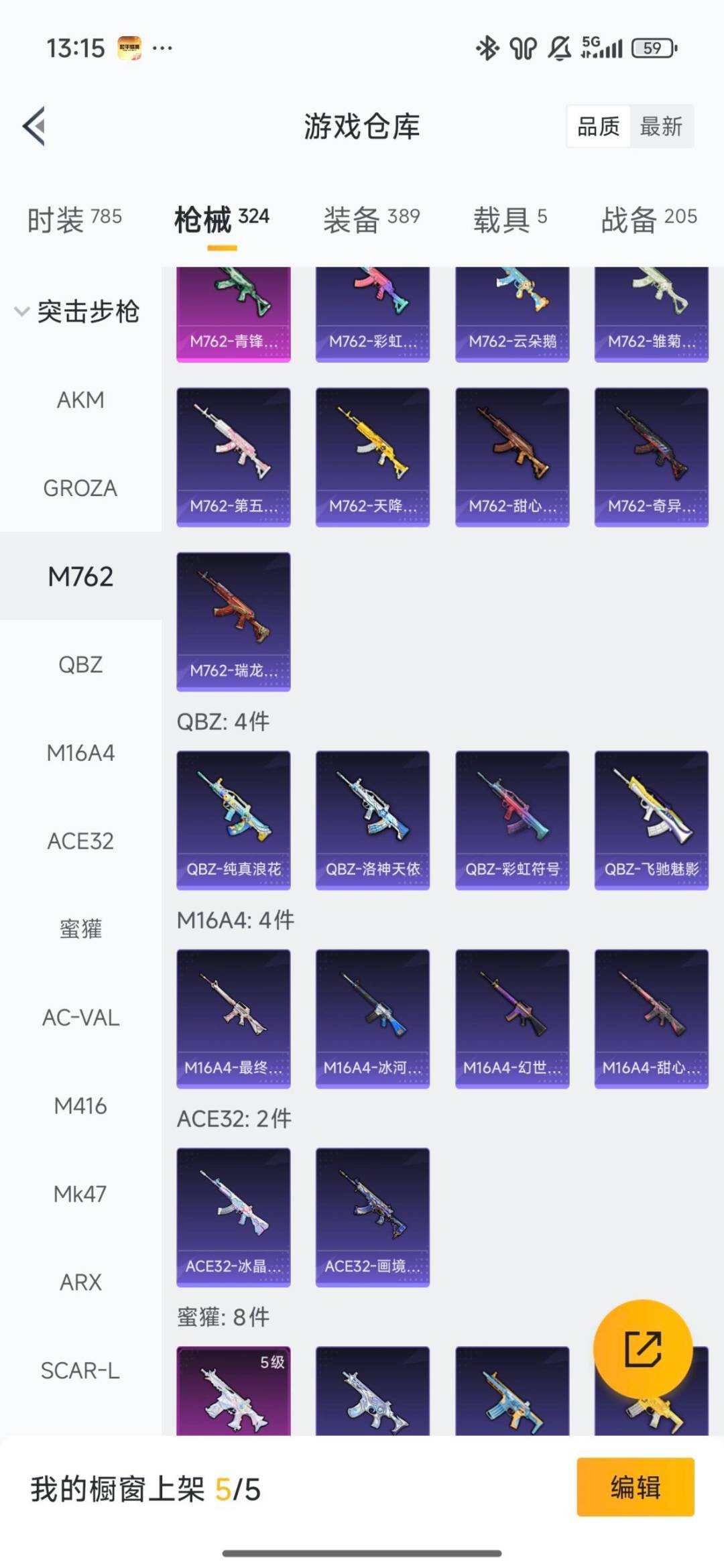The width and height of the screenshot is (724, 1568).
Task: Collapse the 突击步枪 category
Action: (78, 312)
